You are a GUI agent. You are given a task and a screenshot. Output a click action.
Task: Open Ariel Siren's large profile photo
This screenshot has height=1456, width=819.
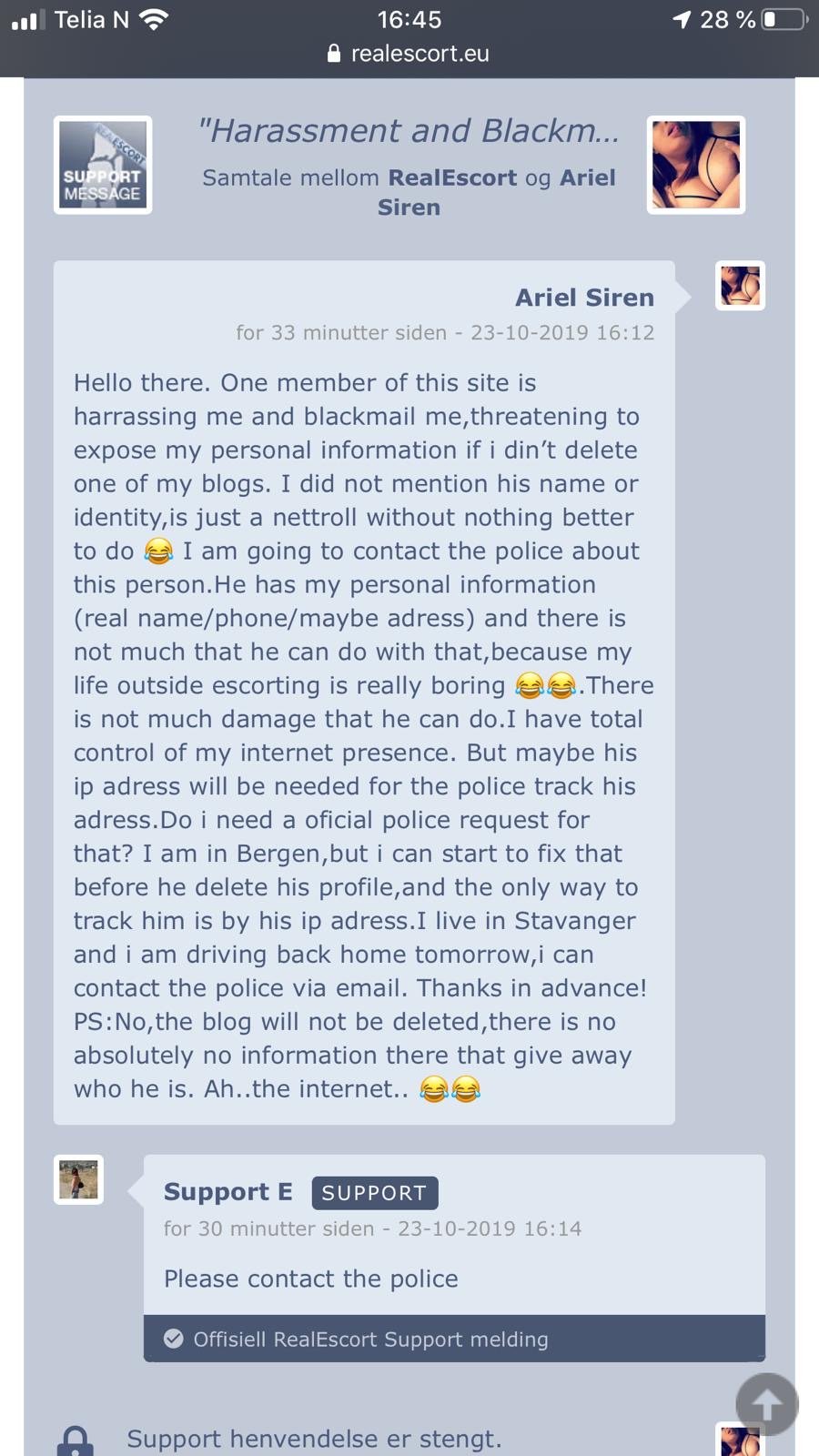[696, 165]
